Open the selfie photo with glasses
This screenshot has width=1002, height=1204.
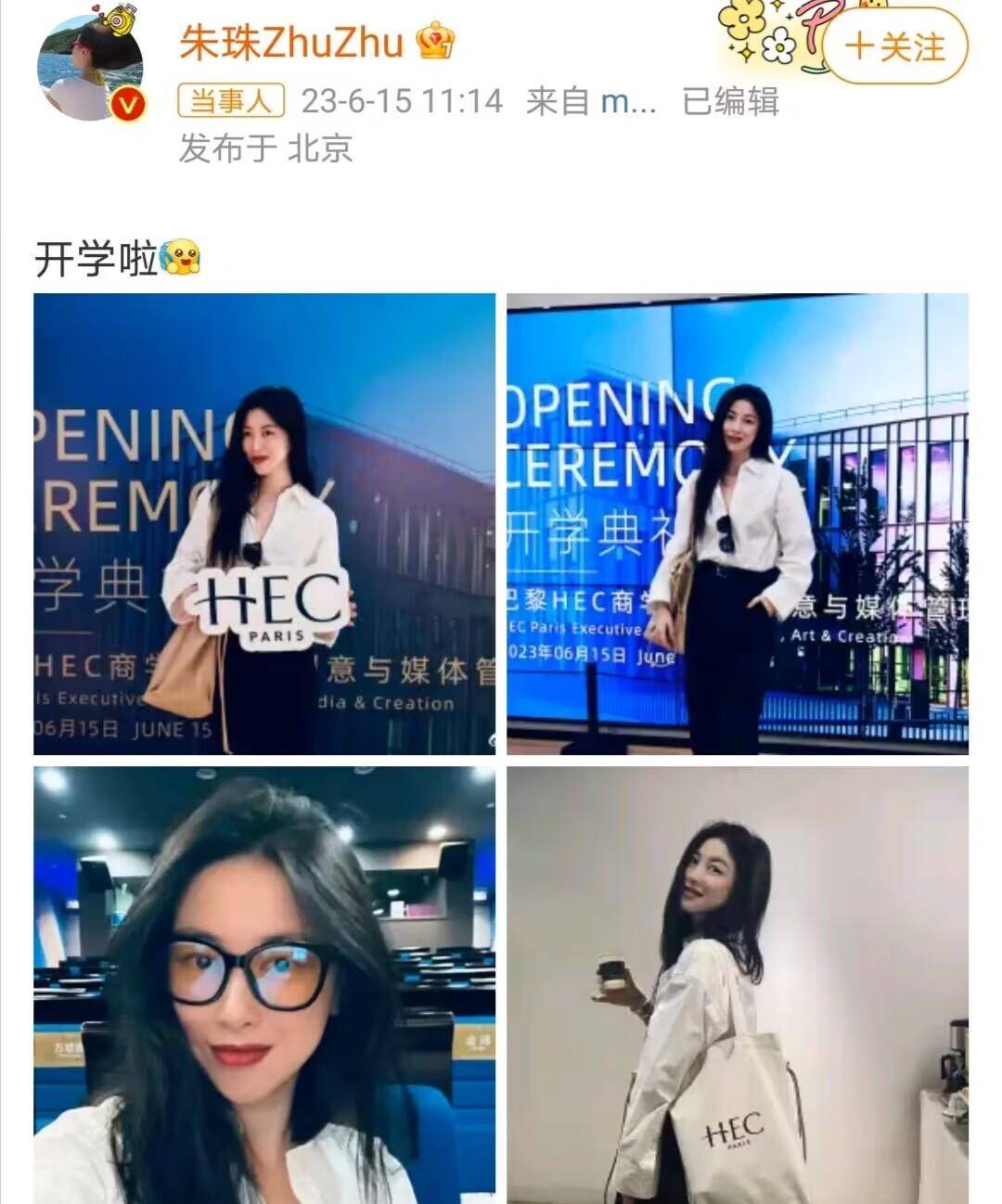264,985
